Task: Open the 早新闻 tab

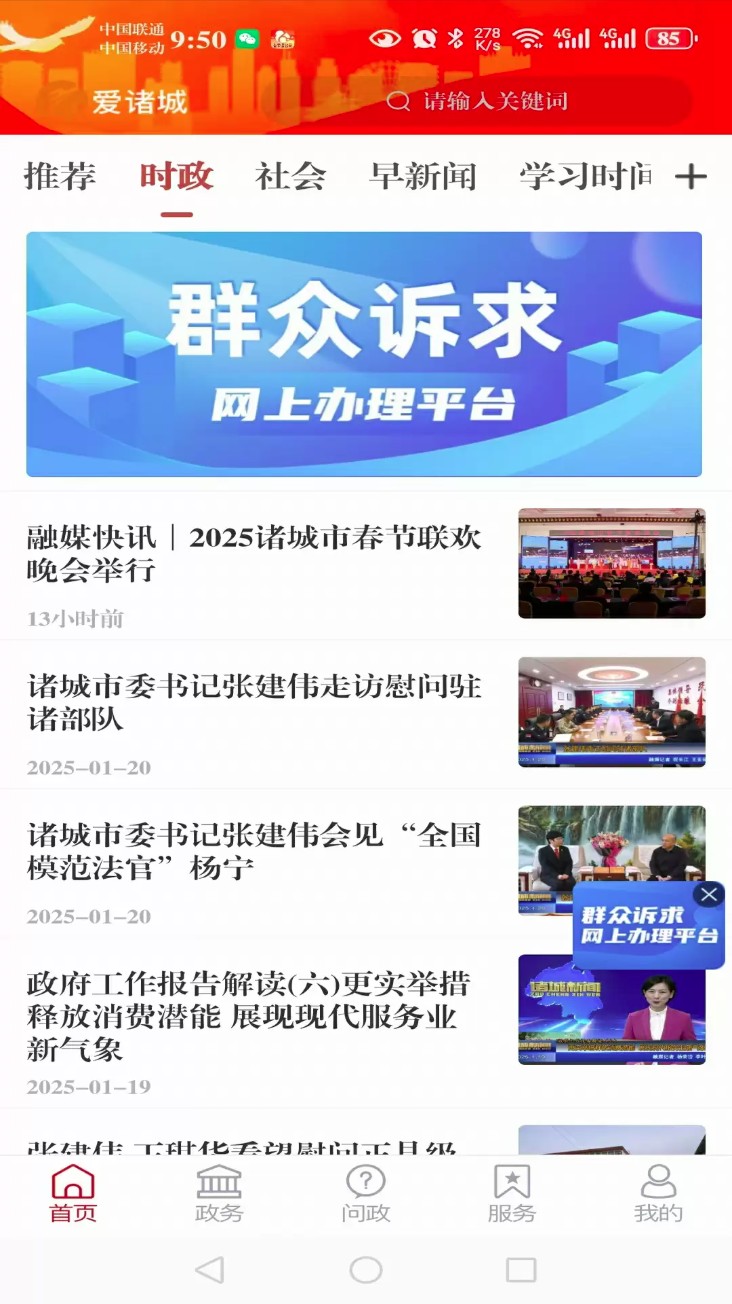Action: [x=423, y=176]
